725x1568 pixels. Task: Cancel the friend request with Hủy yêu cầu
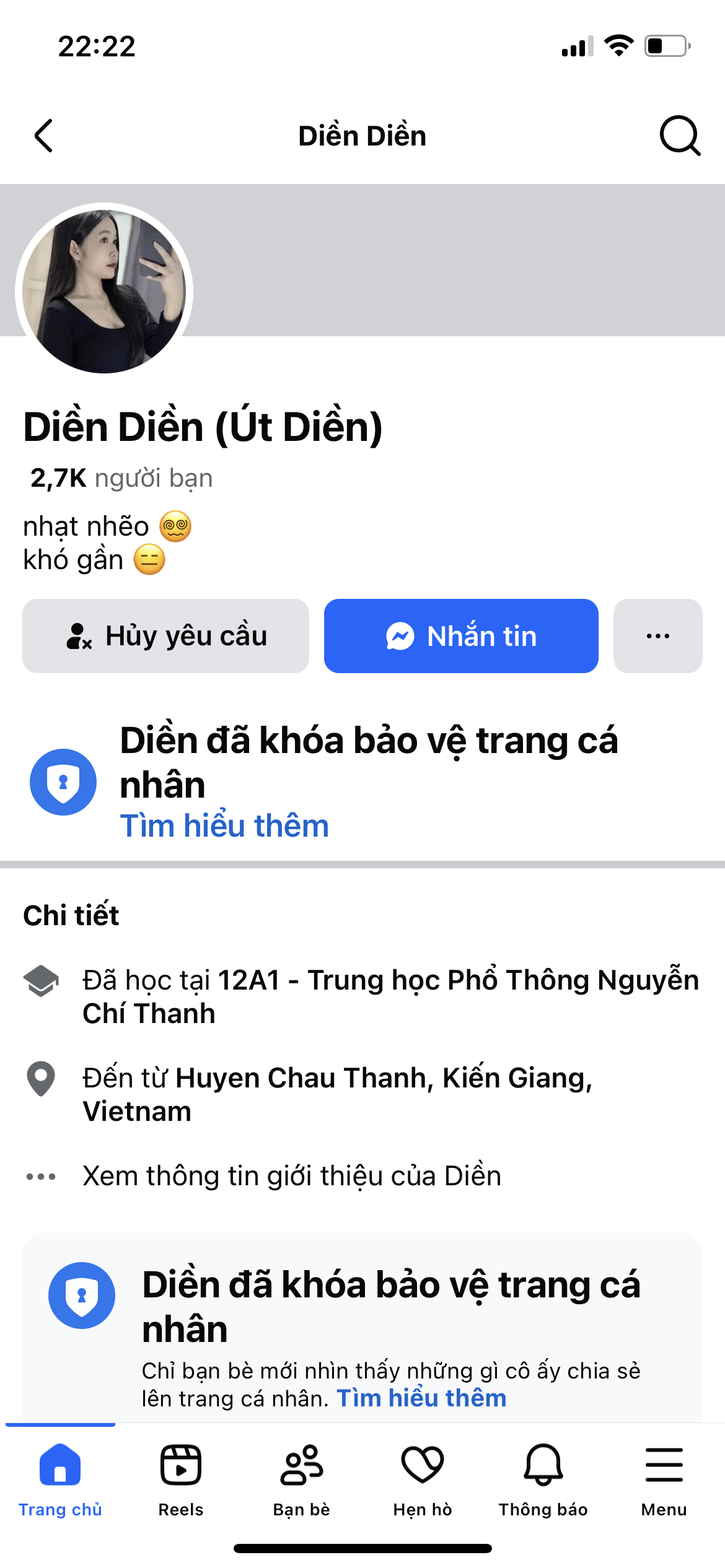point(165,636)
